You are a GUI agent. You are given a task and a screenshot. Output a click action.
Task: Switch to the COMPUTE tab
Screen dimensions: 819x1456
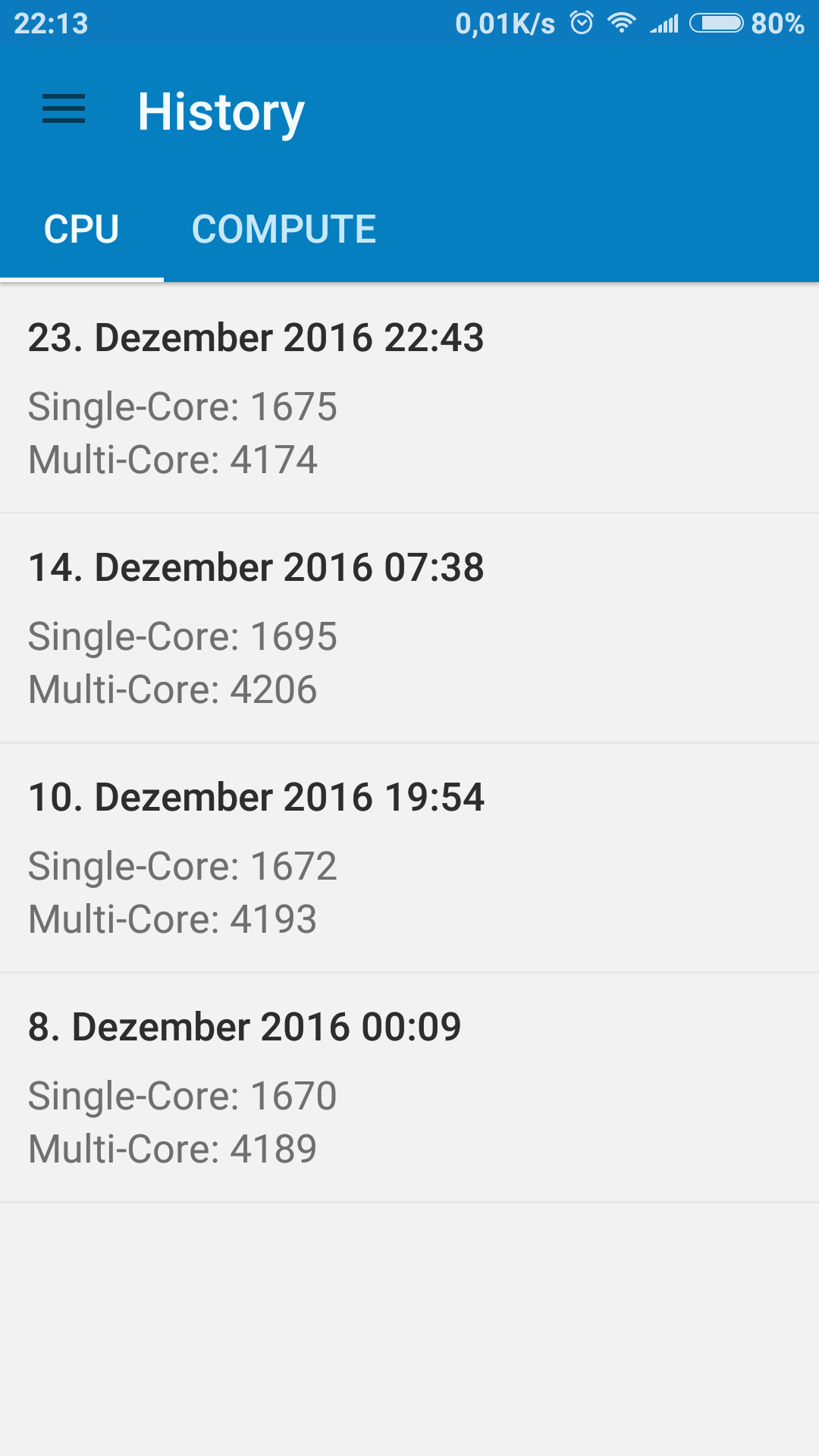[x=284, y=229]
